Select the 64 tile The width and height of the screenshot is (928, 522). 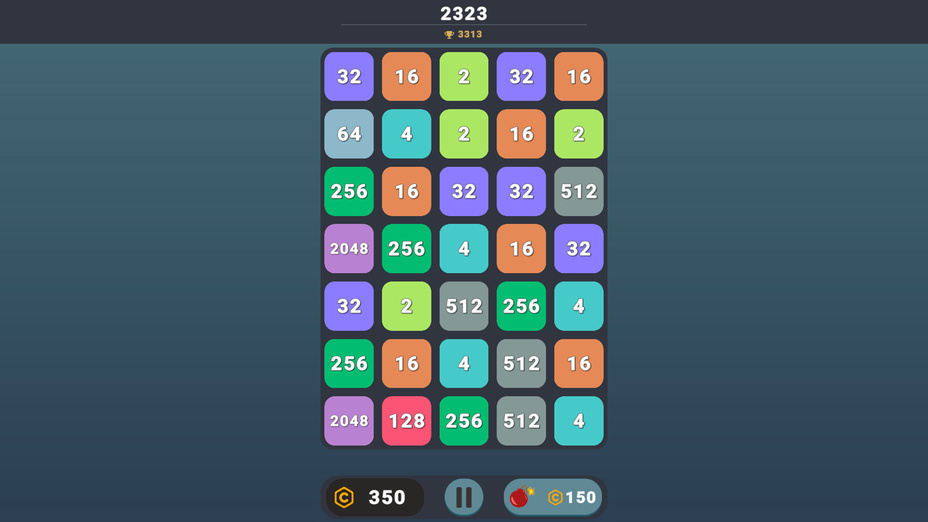click(x=349, y=134)
